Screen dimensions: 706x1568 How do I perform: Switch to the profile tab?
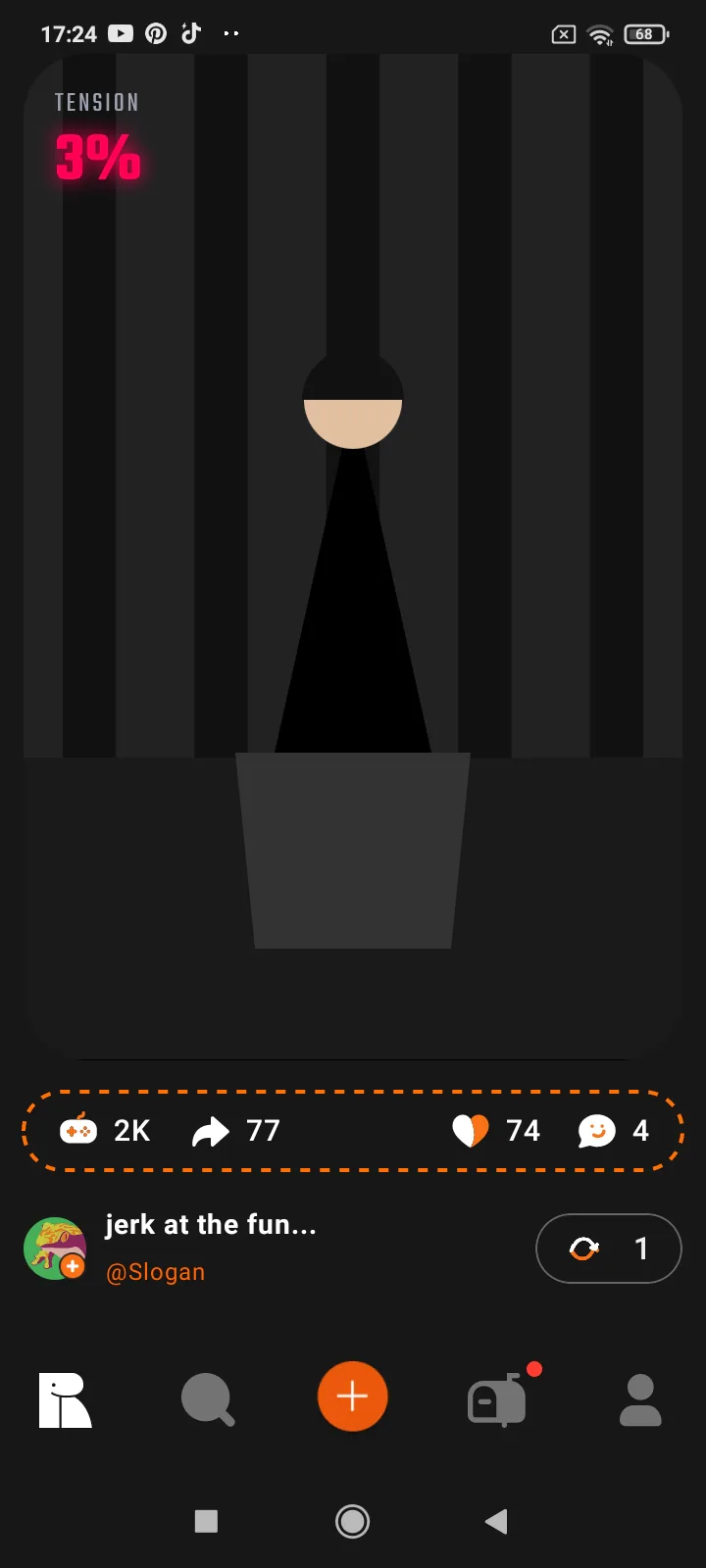(x=640, y=1399)
